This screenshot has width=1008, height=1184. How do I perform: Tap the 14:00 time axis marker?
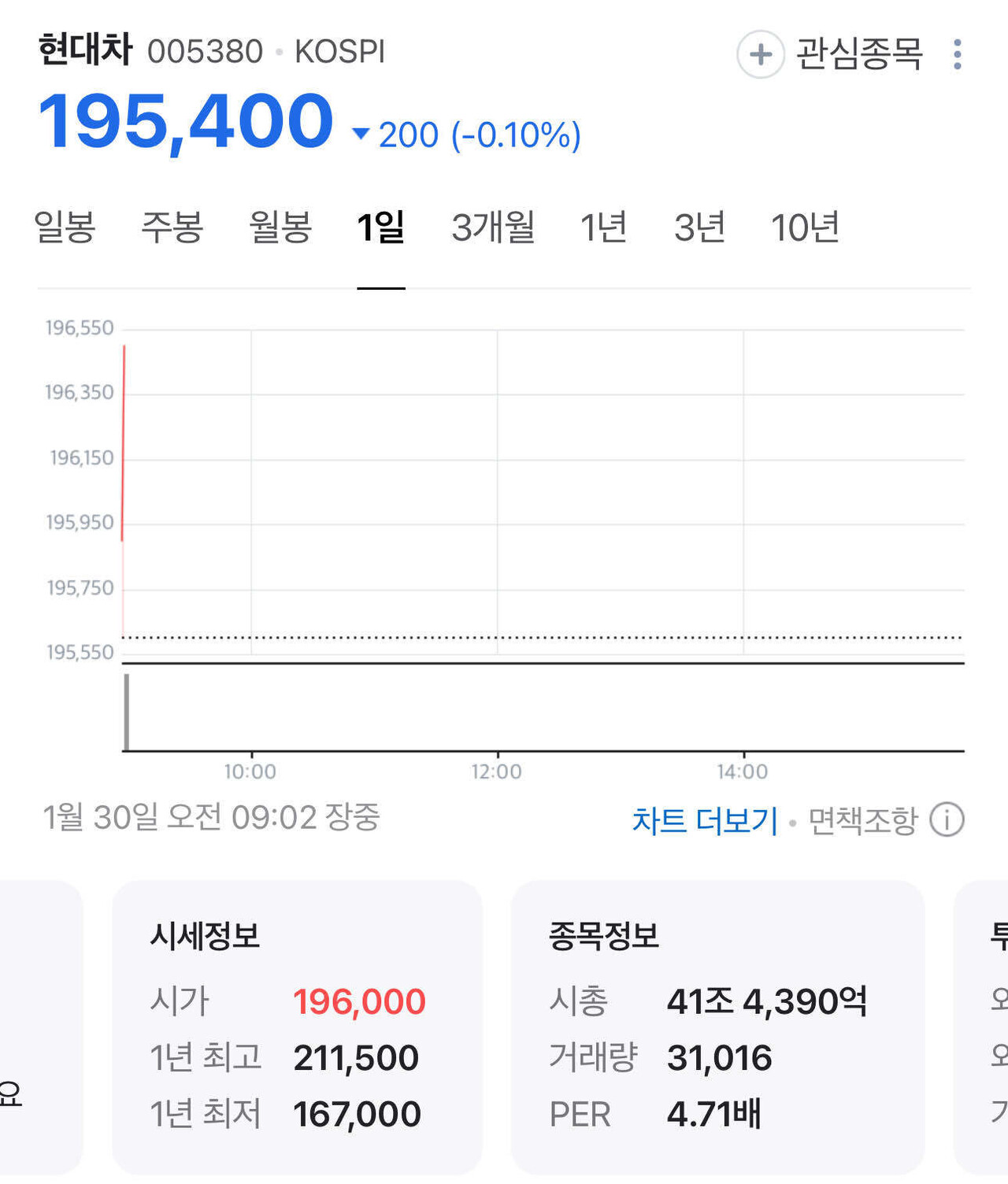click(x=742, y=771)
